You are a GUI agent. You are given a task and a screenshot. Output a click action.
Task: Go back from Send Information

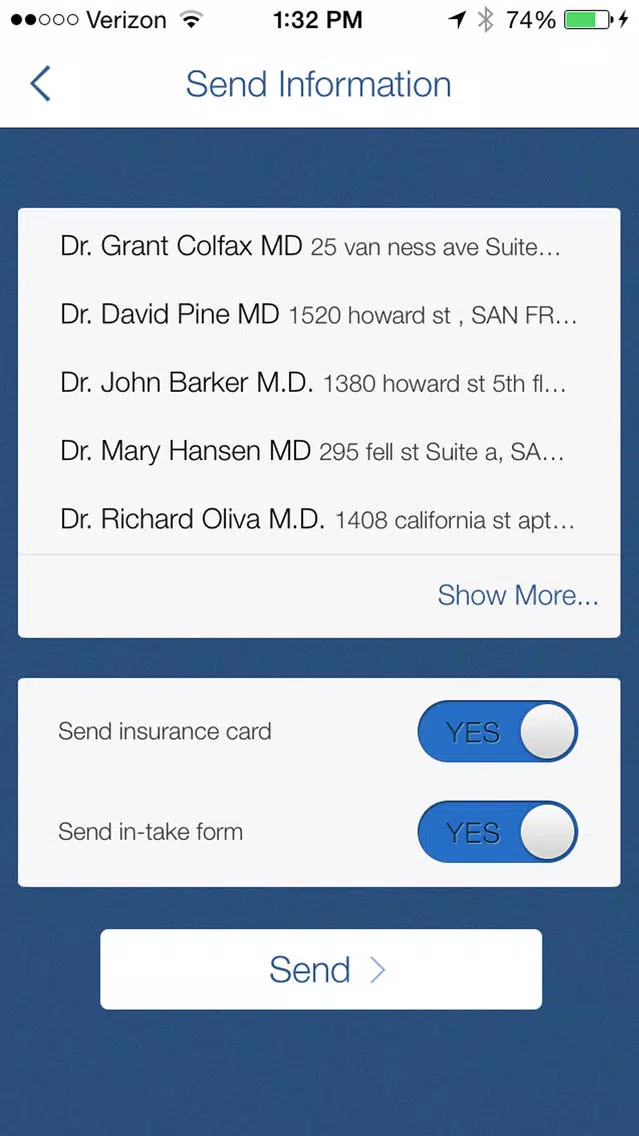click(41, 83)
